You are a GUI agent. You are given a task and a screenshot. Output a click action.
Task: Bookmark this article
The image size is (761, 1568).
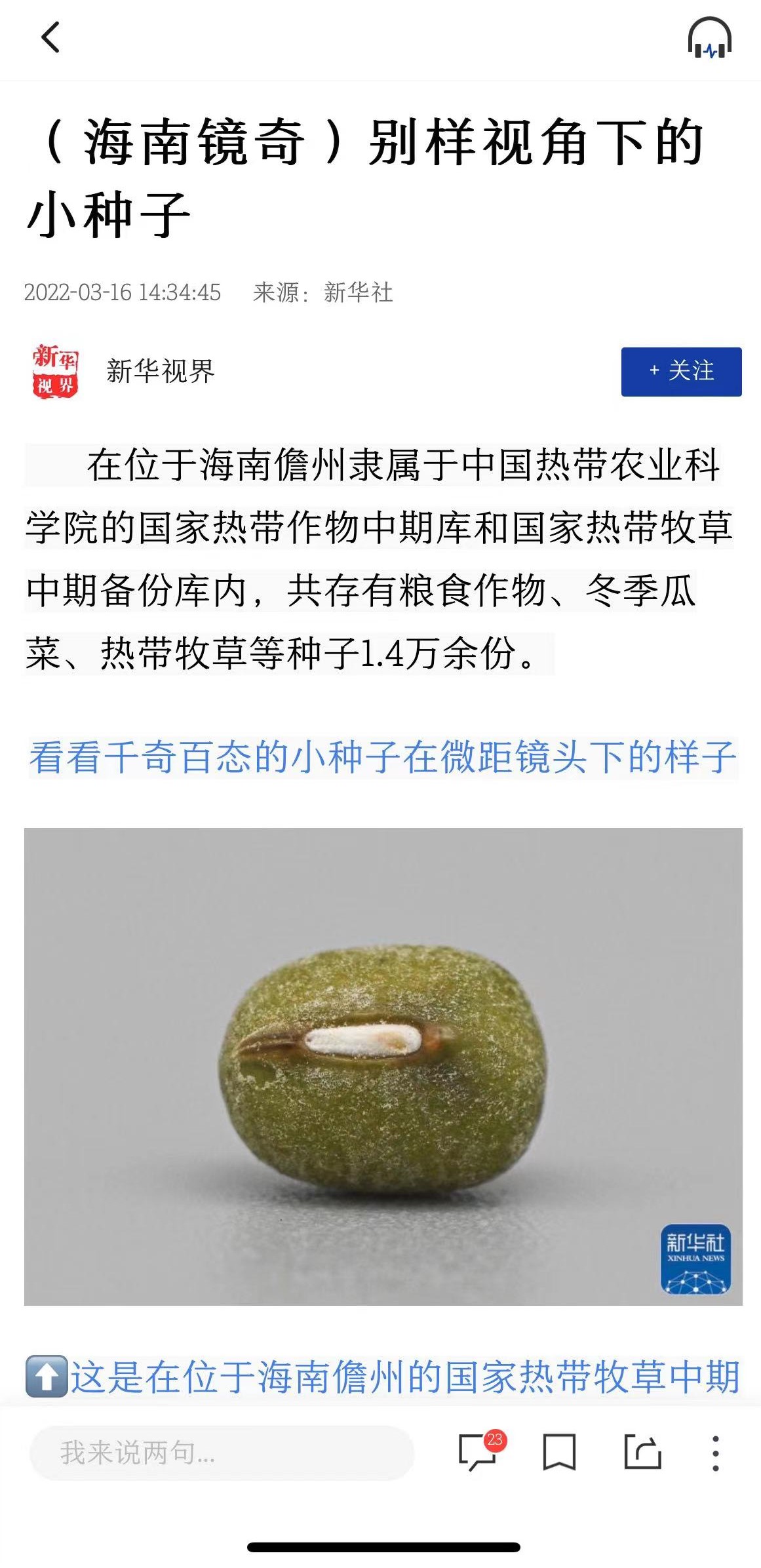tap(559, 1453)
